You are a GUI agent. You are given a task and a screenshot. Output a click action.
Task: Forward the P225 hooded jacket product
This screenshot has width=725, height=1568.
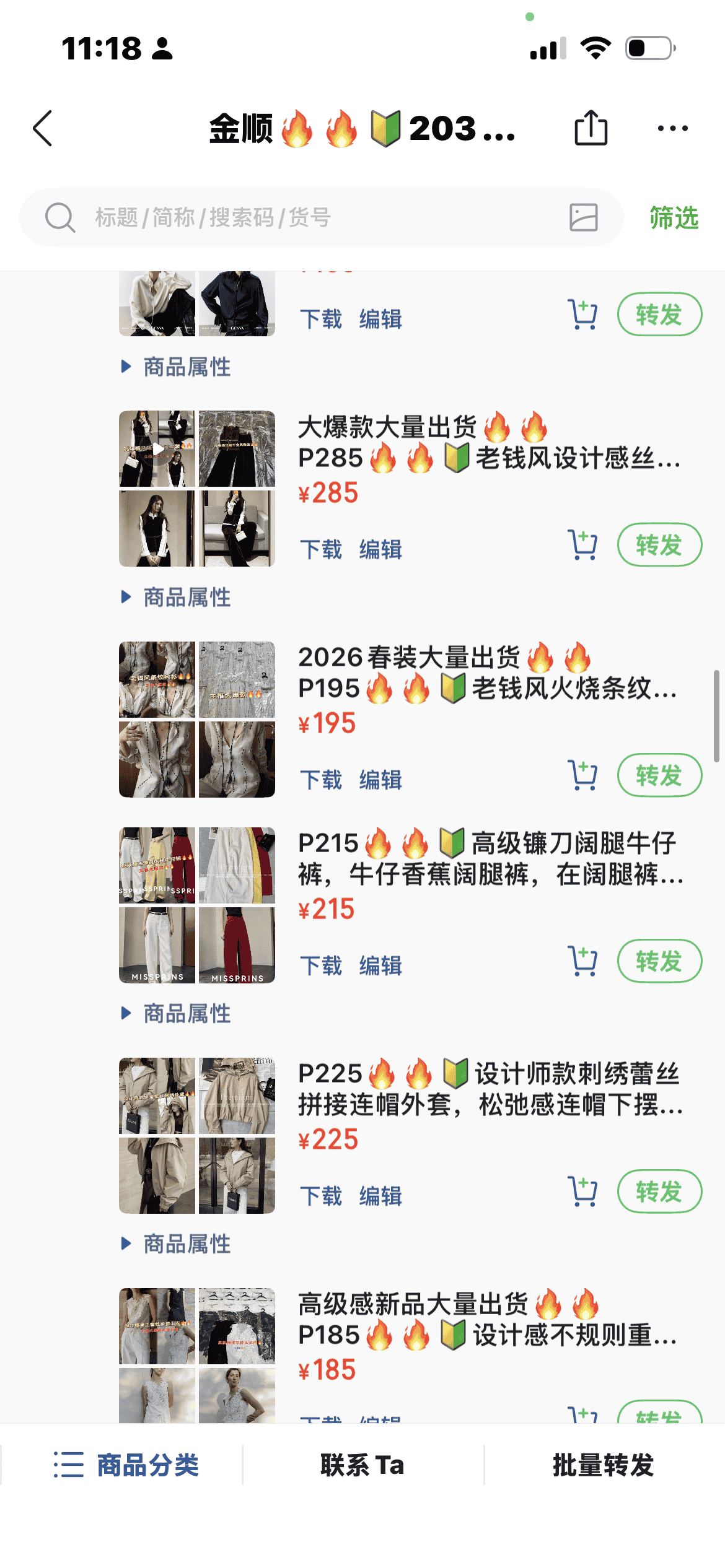(x=659, y=1191)
